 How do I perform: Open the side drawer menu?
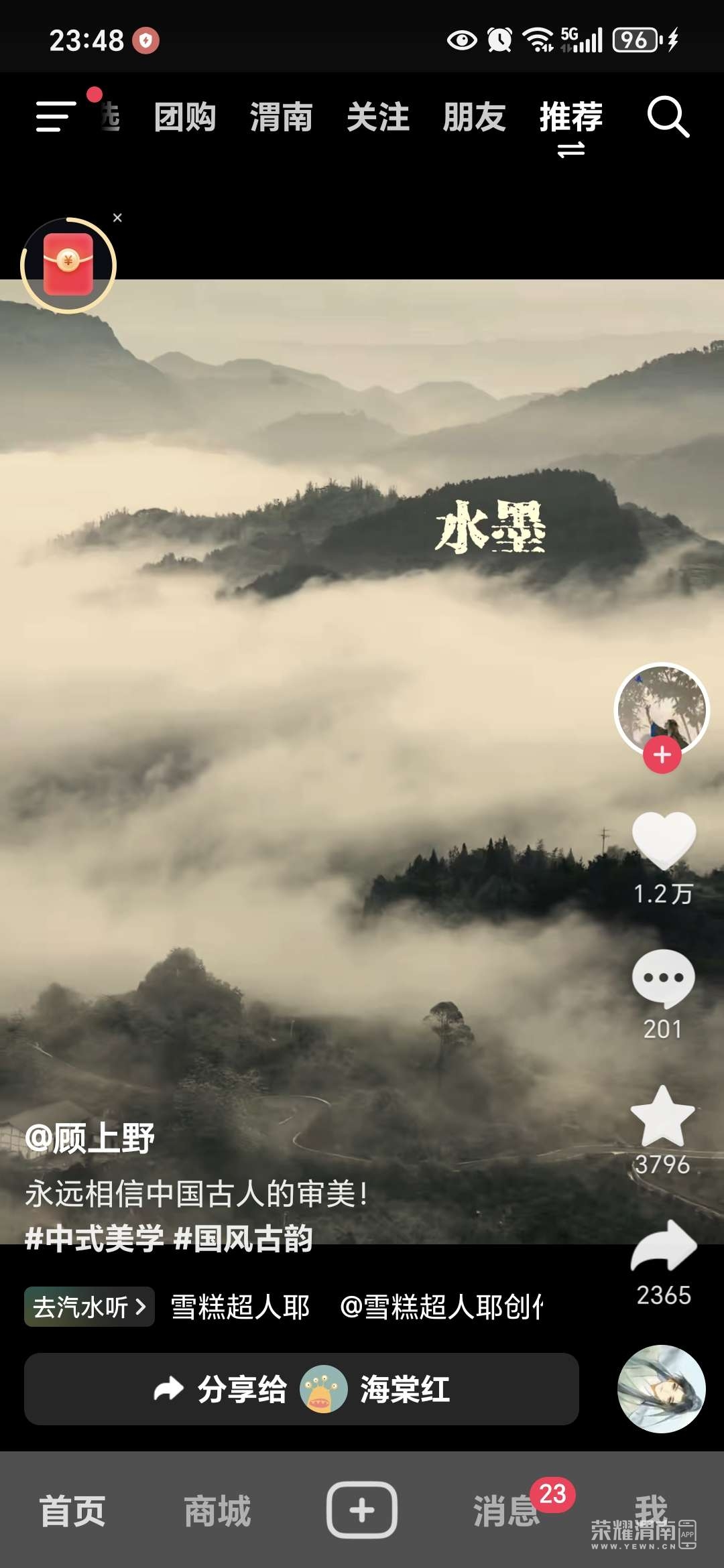coord(55,117)
